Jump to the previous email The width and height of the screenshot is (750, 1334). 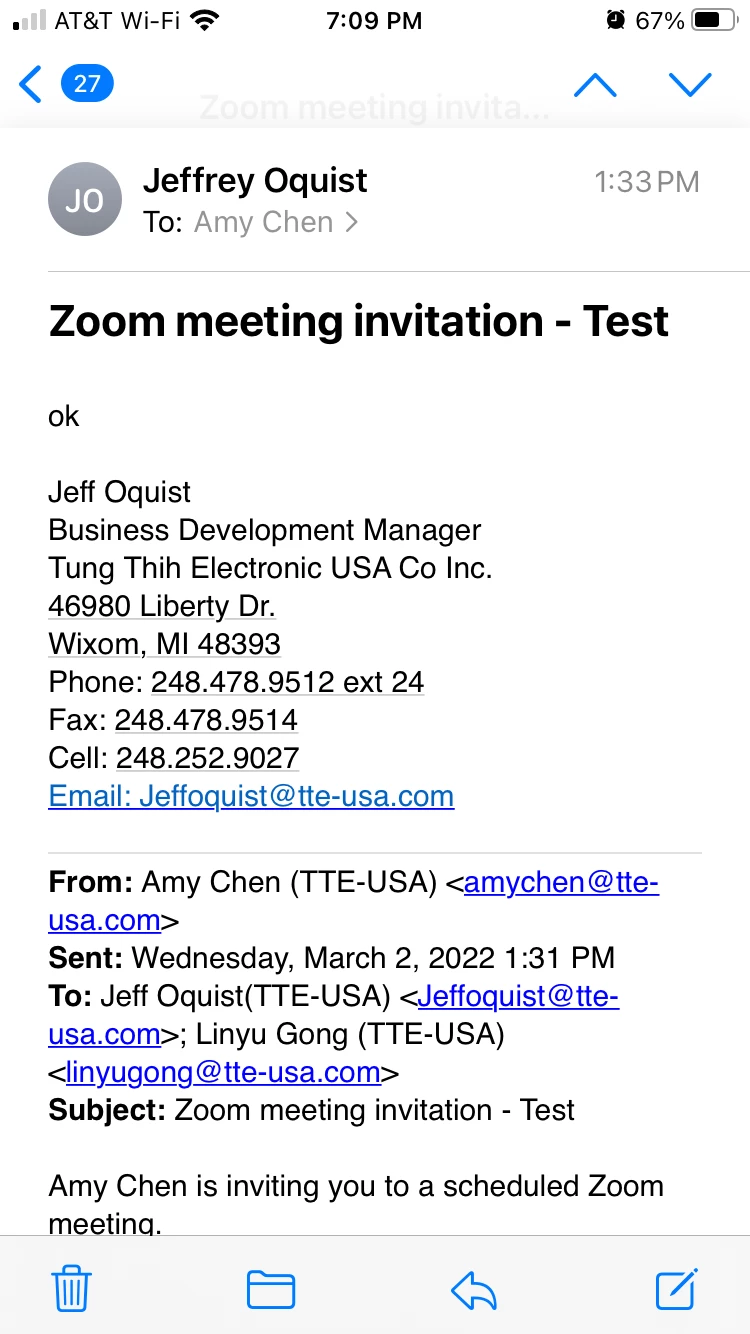pos(595,85)
